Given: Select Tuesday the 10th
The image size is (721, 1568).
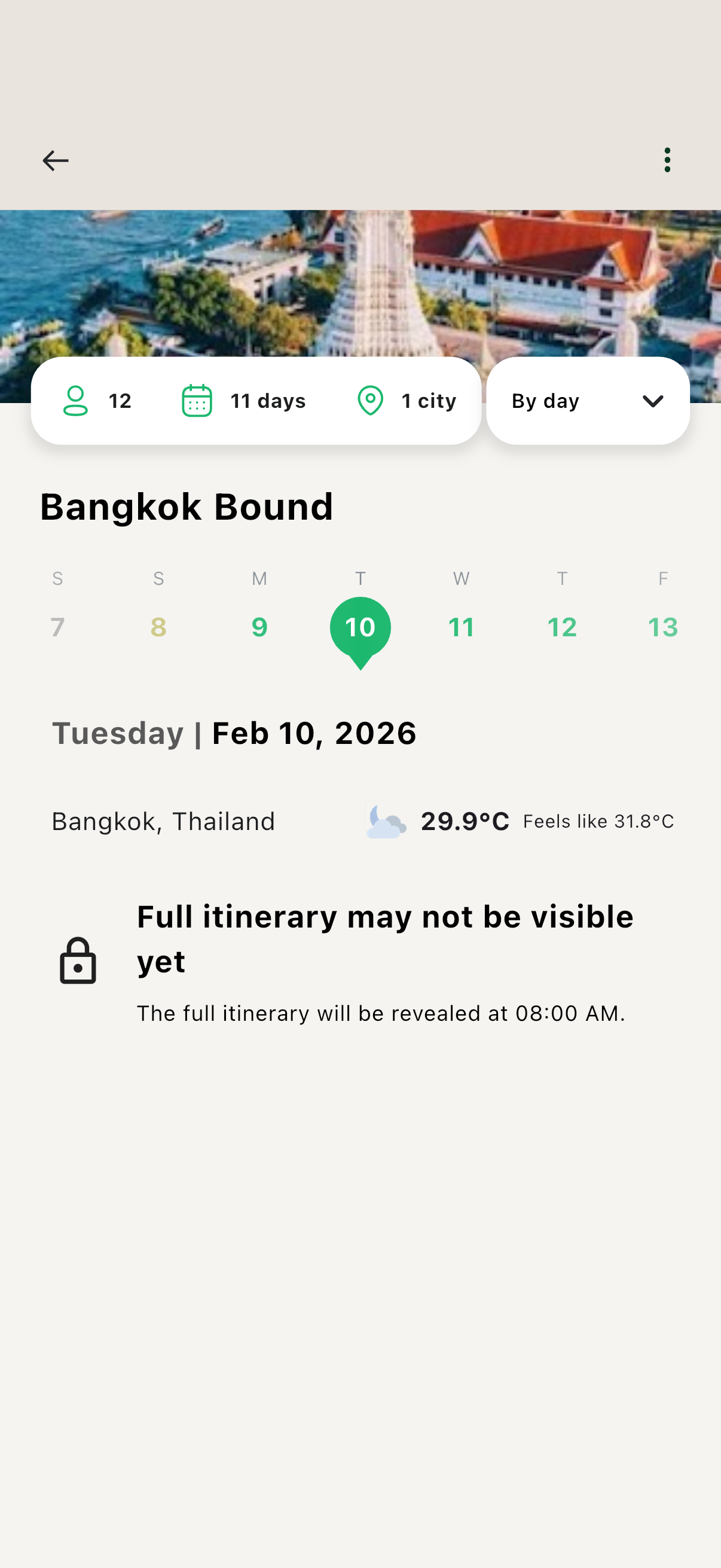Looking at the screenshot, I should click(x=360, y=627).
